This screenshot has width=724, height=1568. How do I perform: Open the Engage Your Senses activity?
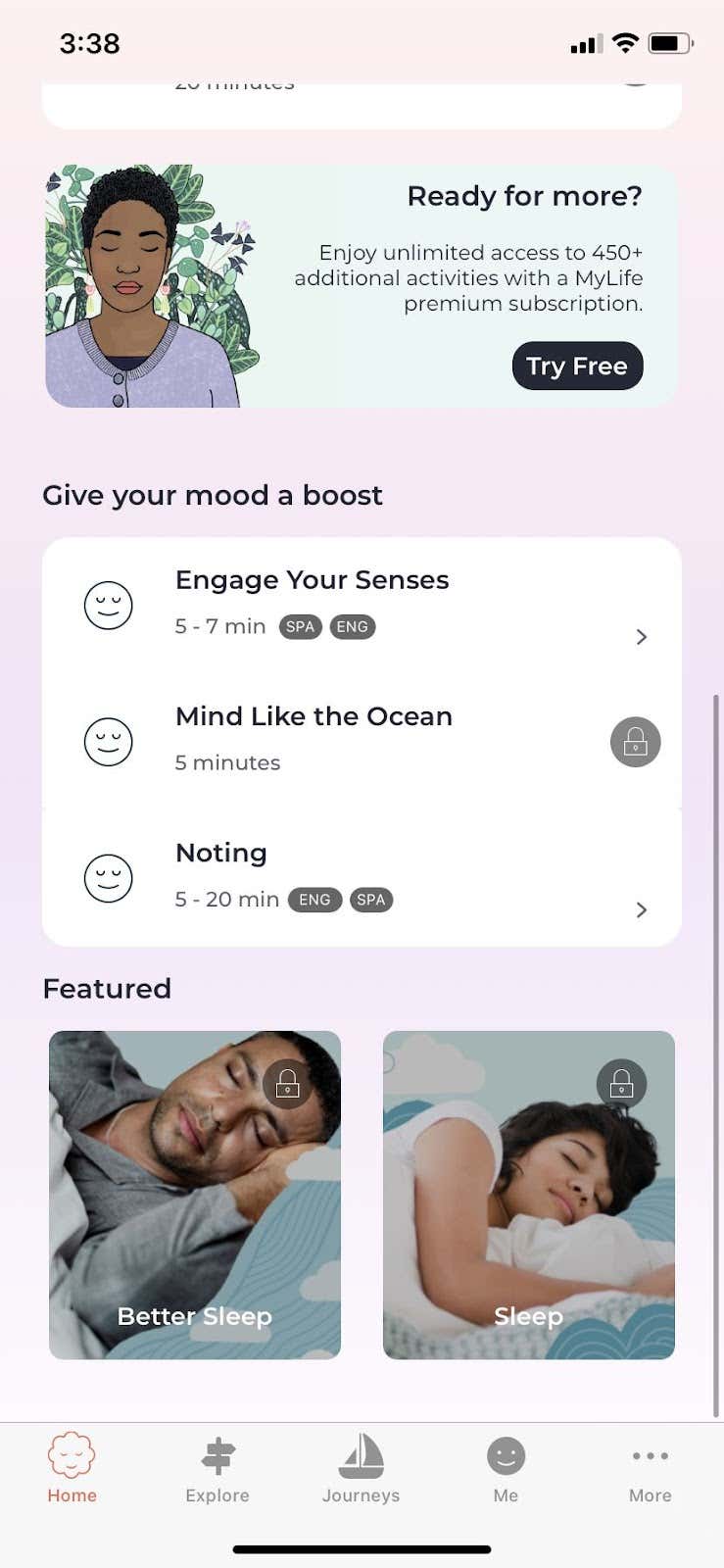(x=361, y=604)
